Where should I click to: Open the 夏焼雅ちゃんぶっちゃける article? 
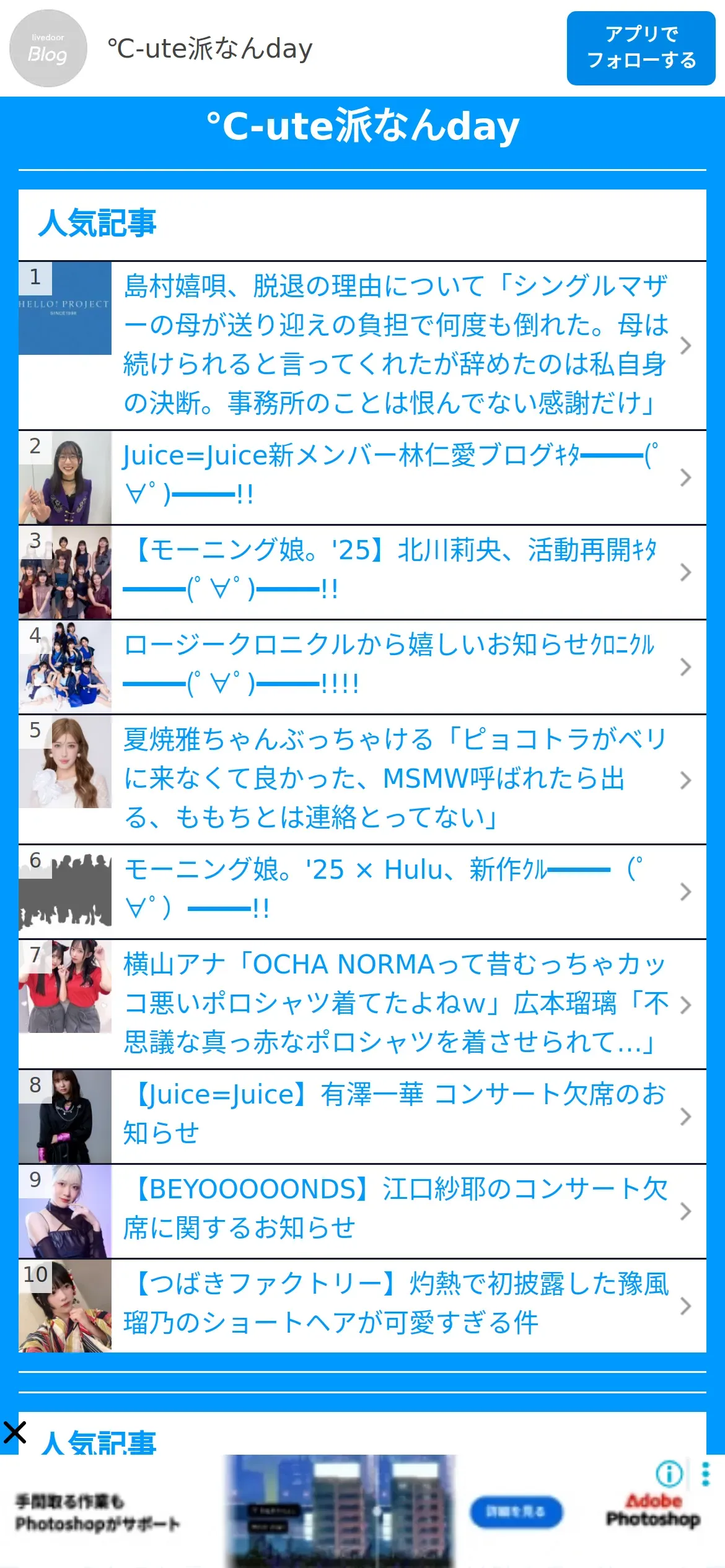[x=395, y=778]
